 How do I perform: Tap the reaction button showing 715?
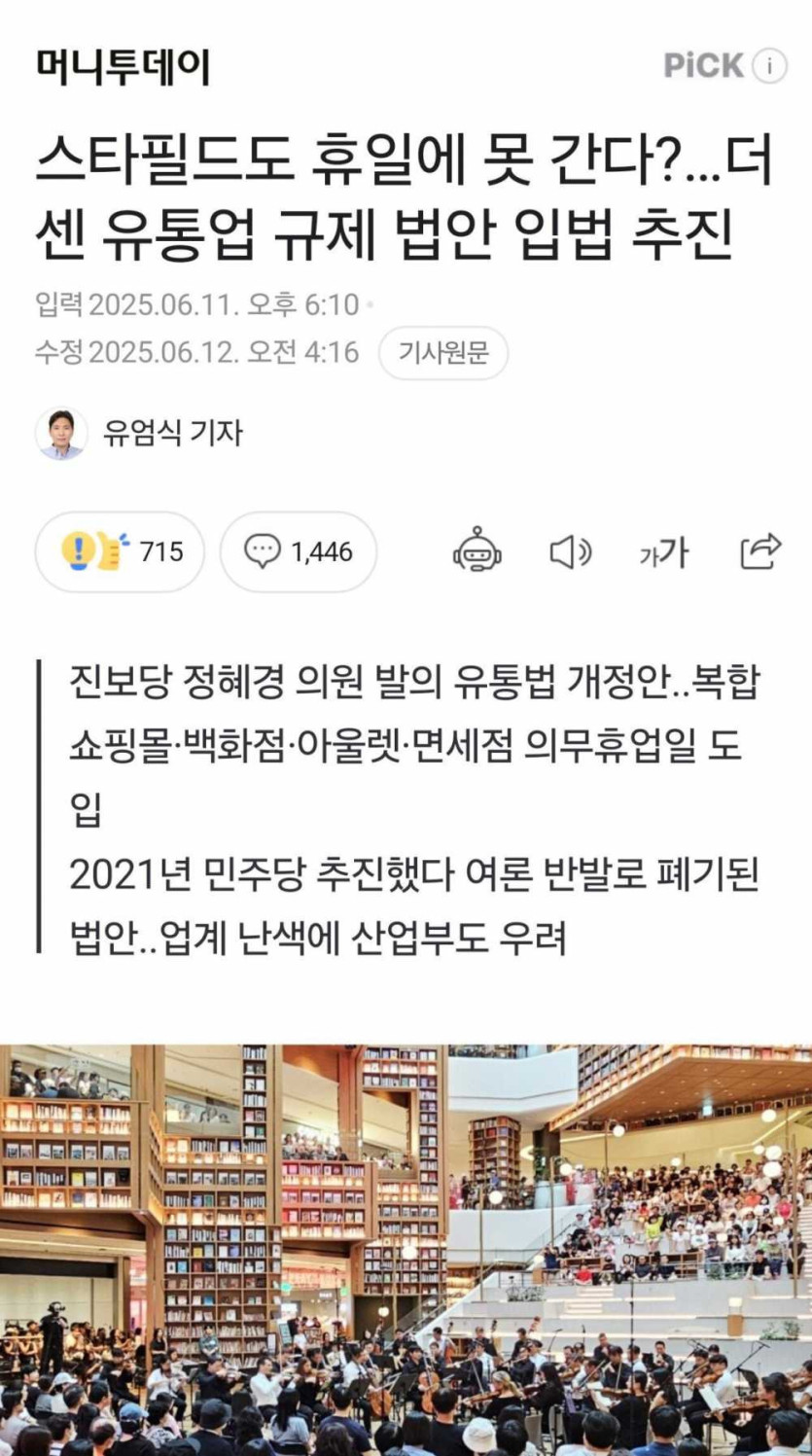point(120,552)
